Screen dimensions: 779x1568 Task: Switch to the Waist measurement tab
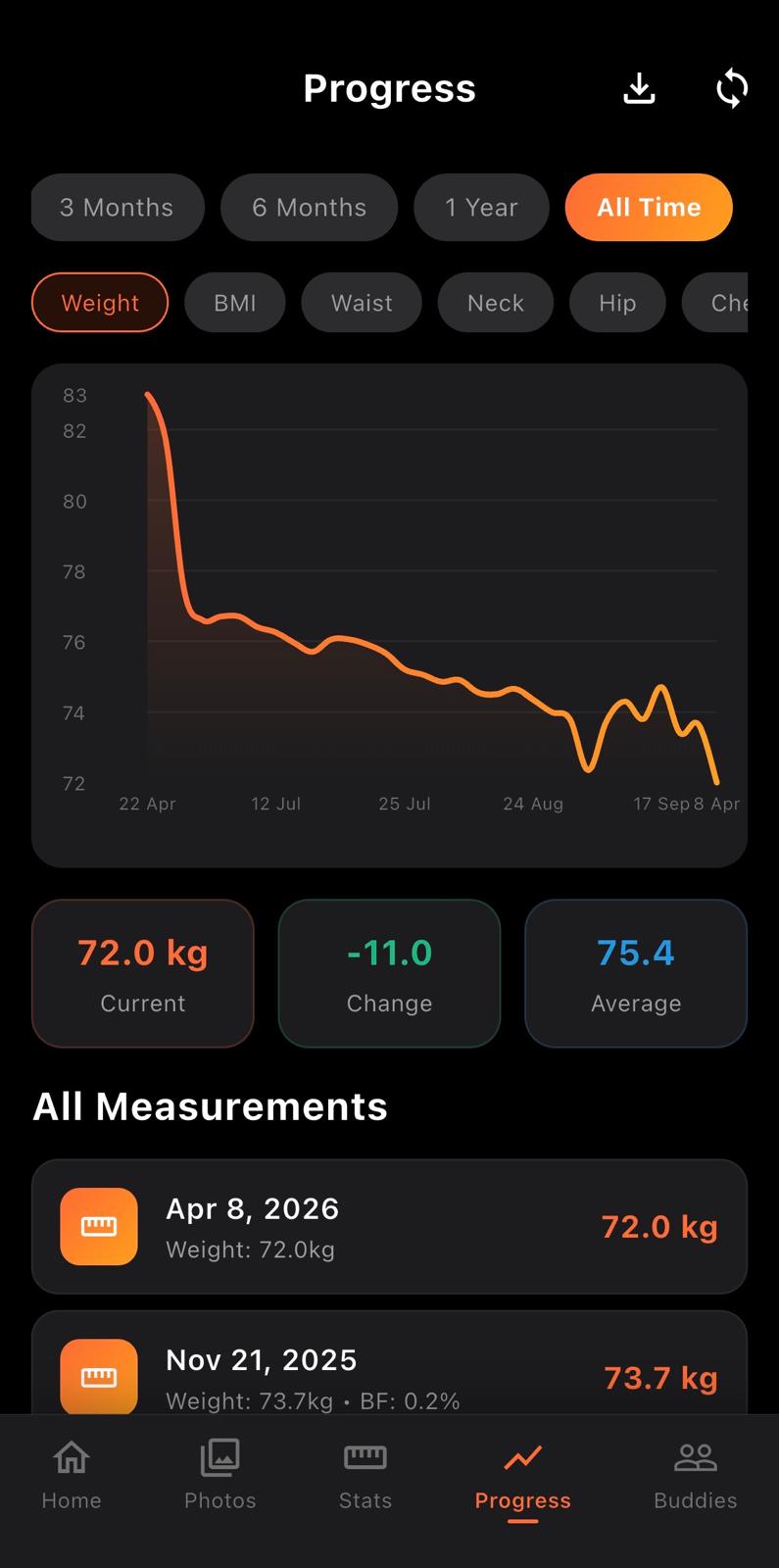[x=362, y=302]
